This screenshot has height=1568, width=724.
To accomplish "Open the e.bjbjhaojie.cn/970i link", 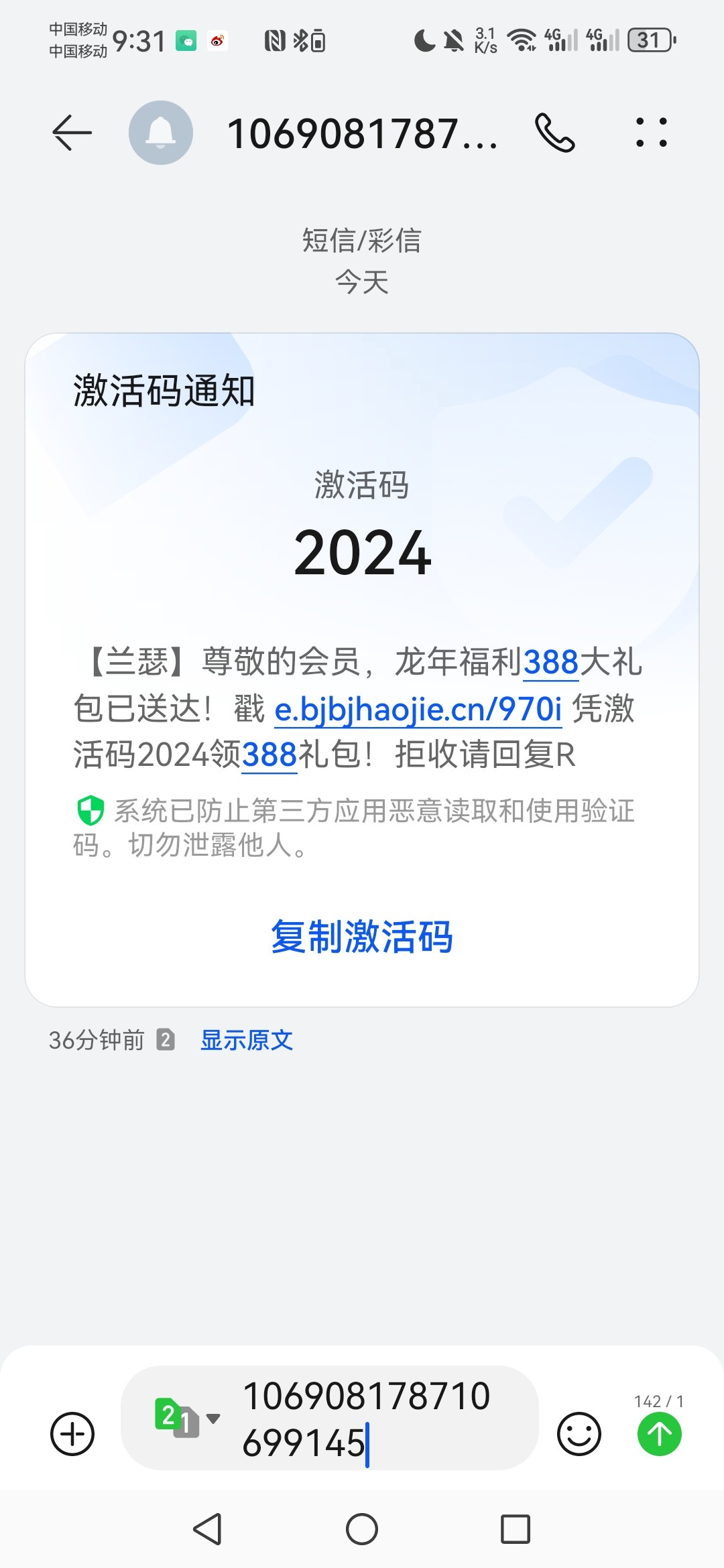I will 418,710.
